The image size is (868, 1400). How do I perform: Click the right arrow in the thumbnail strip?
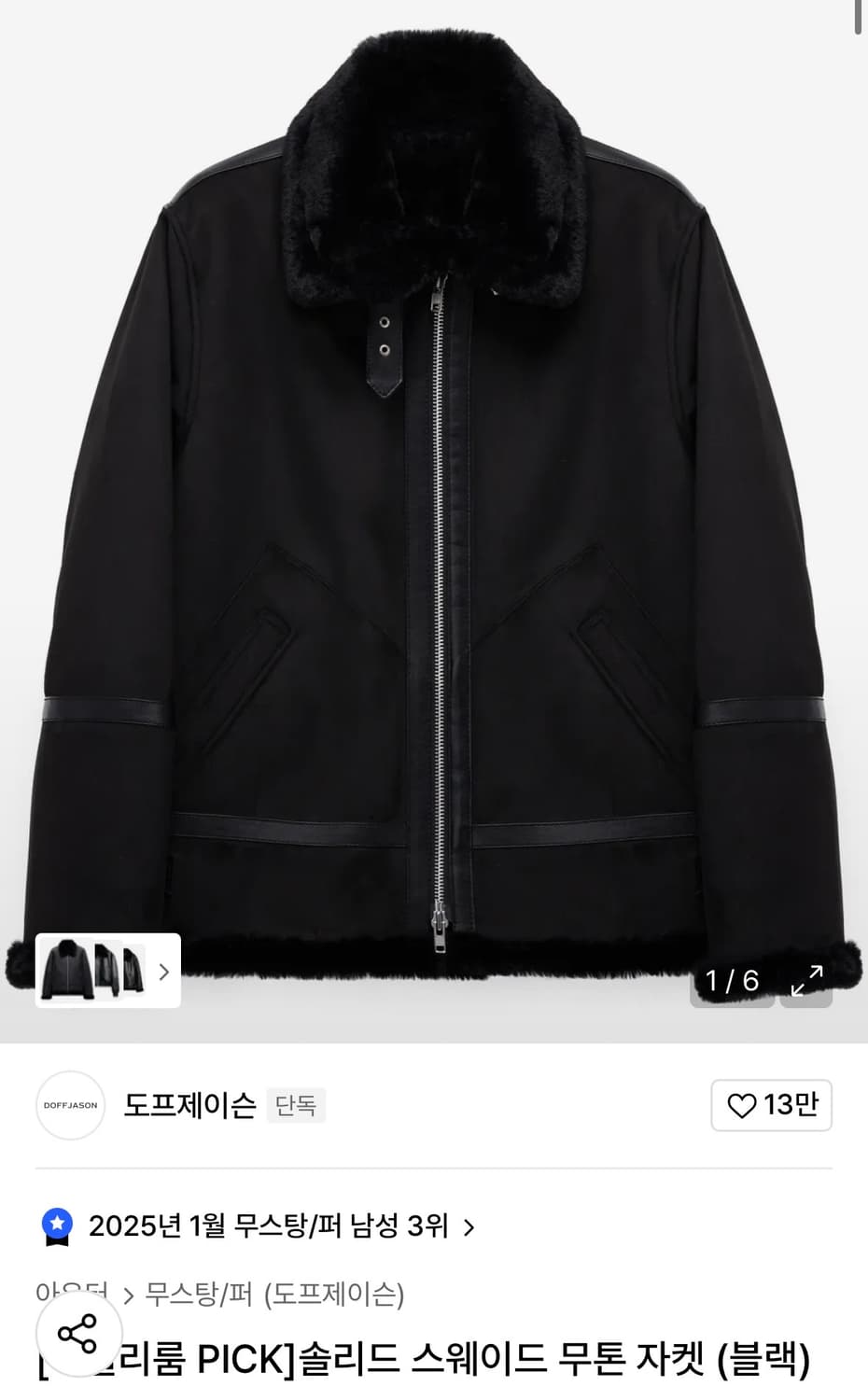pyautogui.click(x=165, y=971)
